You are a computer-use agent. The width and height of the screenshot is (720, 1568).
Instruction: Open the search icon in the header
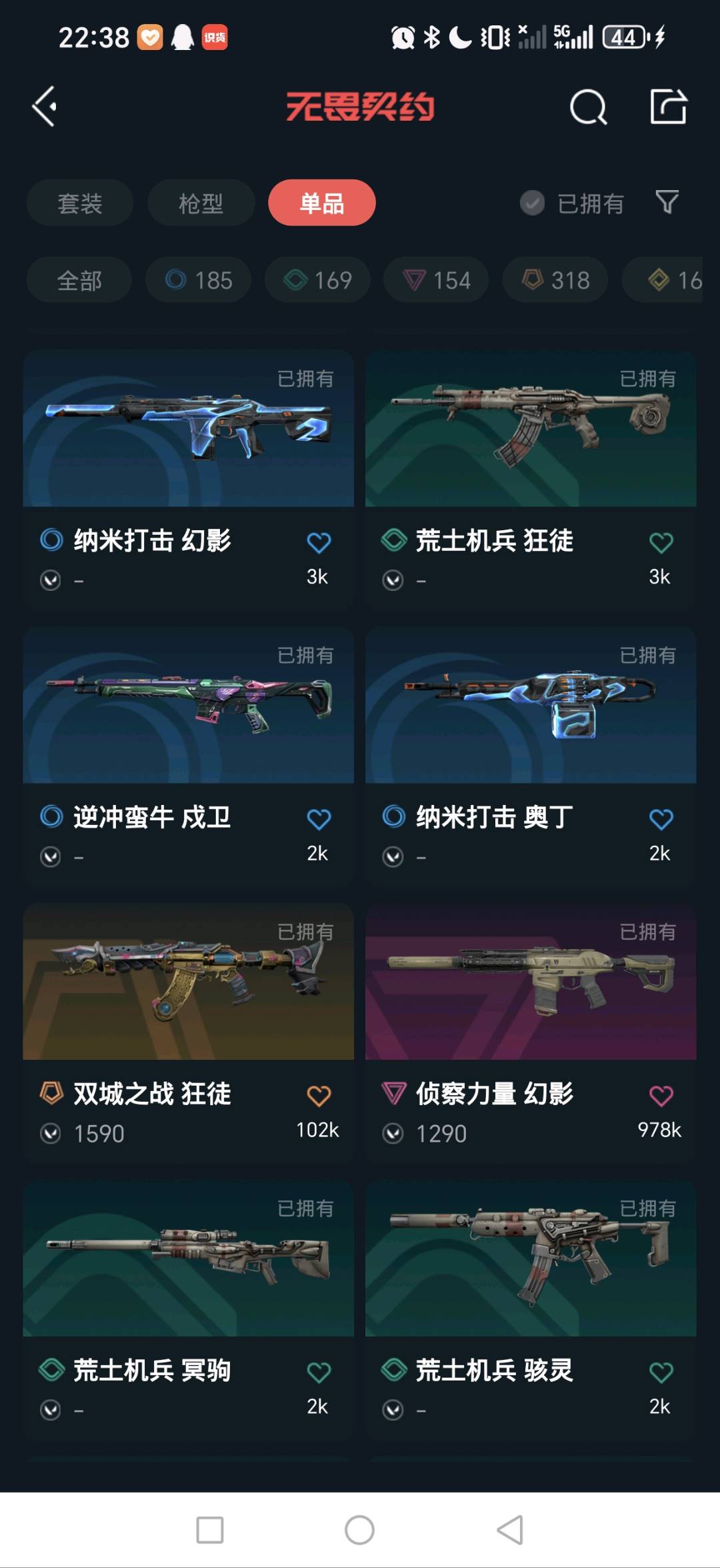point(588,107)
